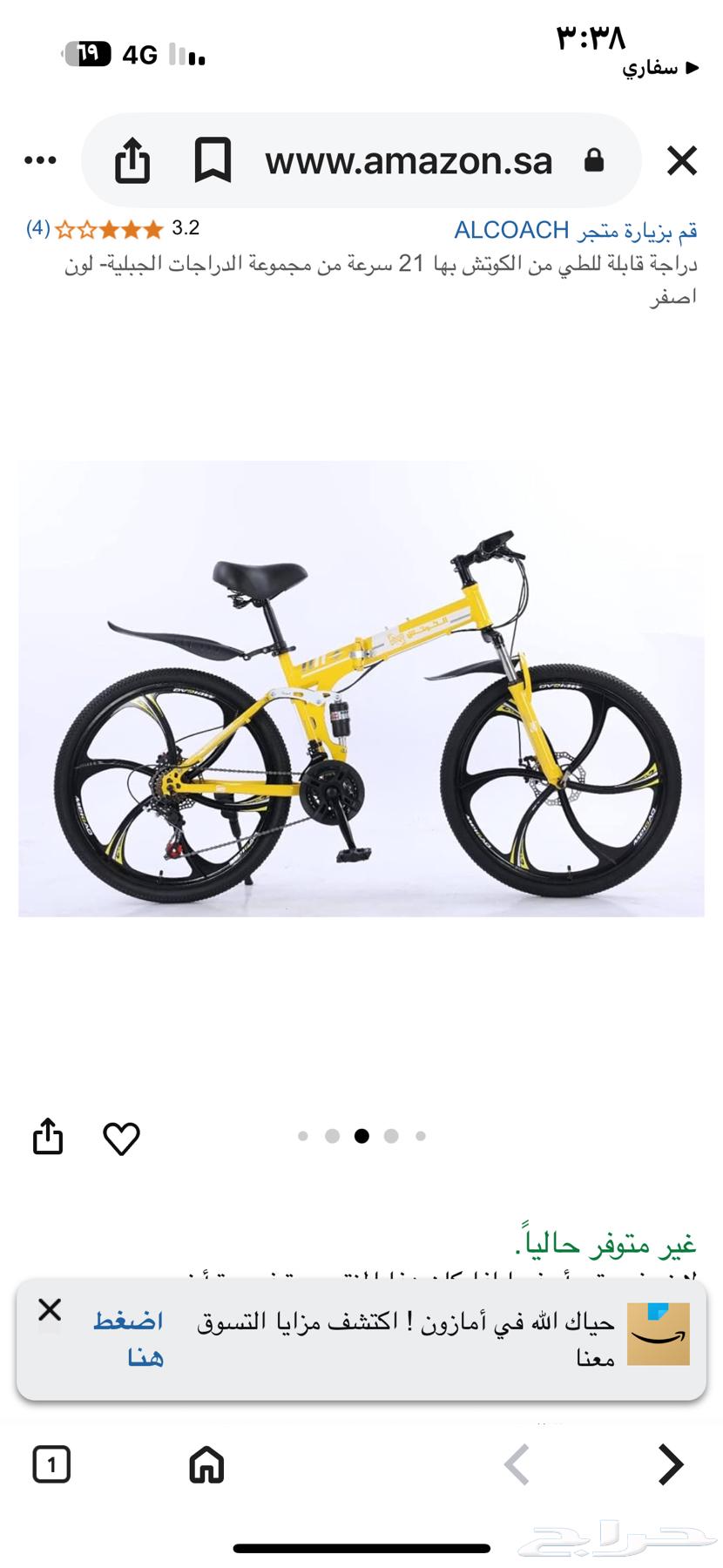The height and width of the screenshot is (1568, 723).
Task: Close the webpage with the top-right X
Action: pos(682,159)
